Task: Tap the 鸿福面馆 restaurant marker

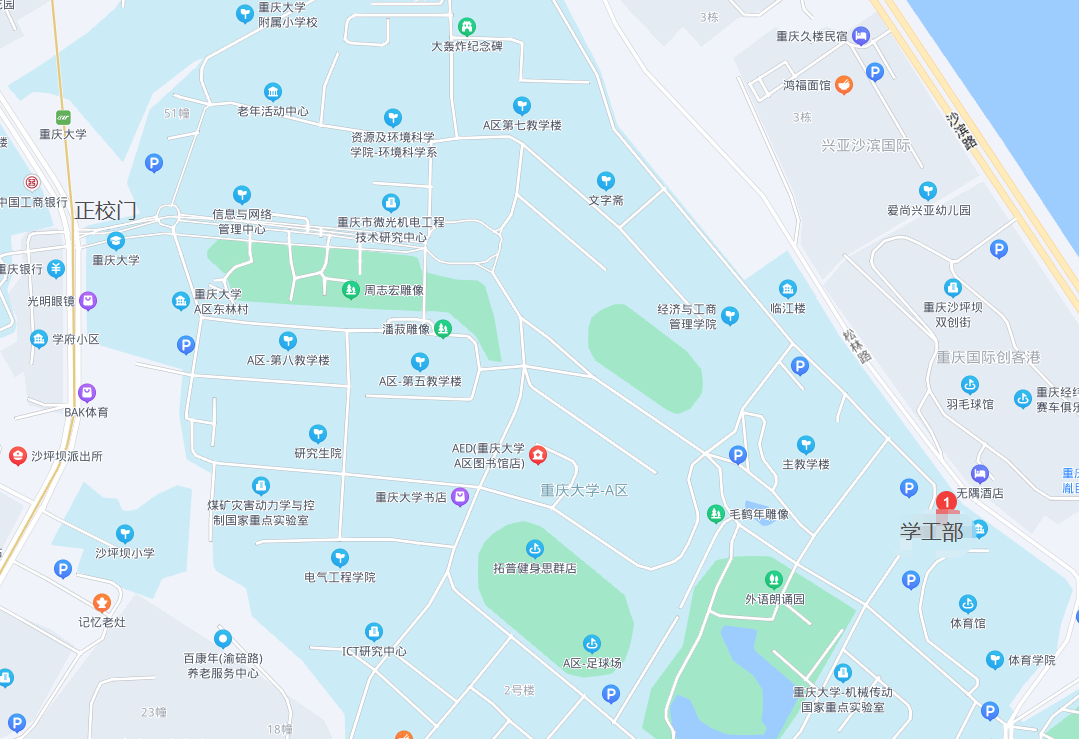Action: [844, 85]
